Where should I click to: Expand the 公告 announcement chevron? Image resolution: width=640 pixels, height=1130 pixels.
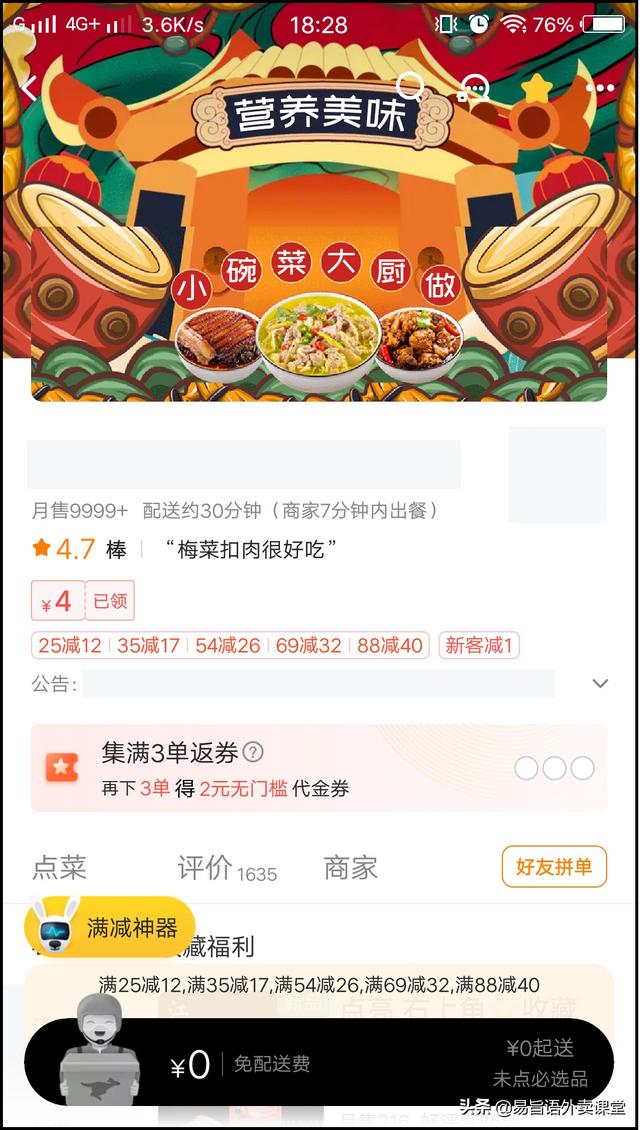click(600, 683)
